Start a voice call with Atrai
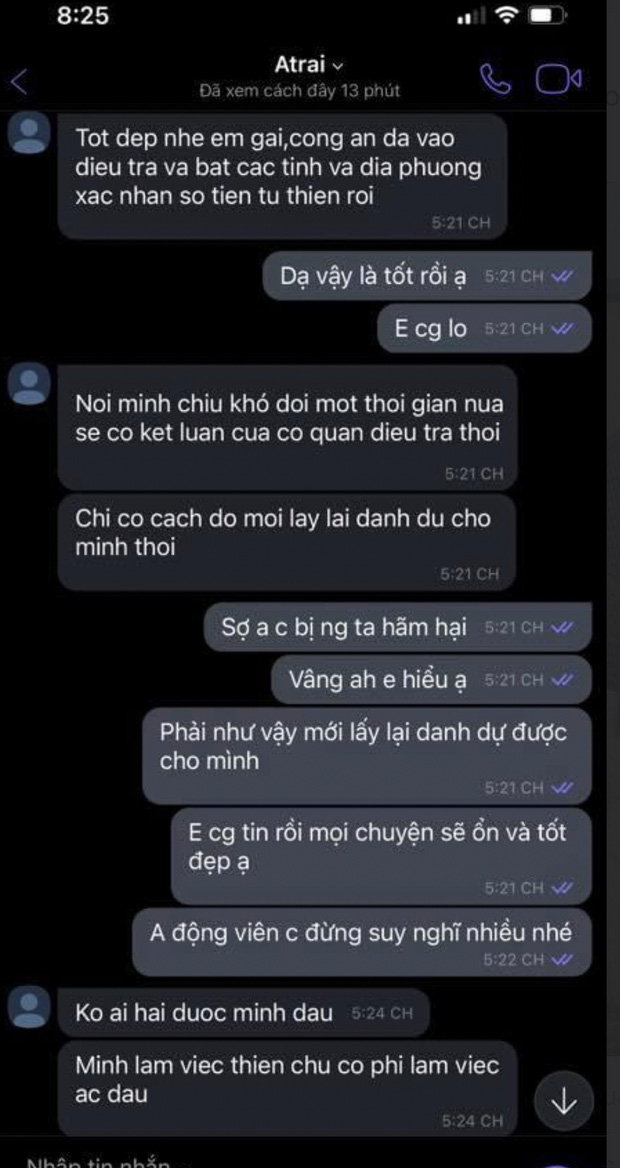The image size is (620, 1168). pyautogui.click(x=495, y=80)
